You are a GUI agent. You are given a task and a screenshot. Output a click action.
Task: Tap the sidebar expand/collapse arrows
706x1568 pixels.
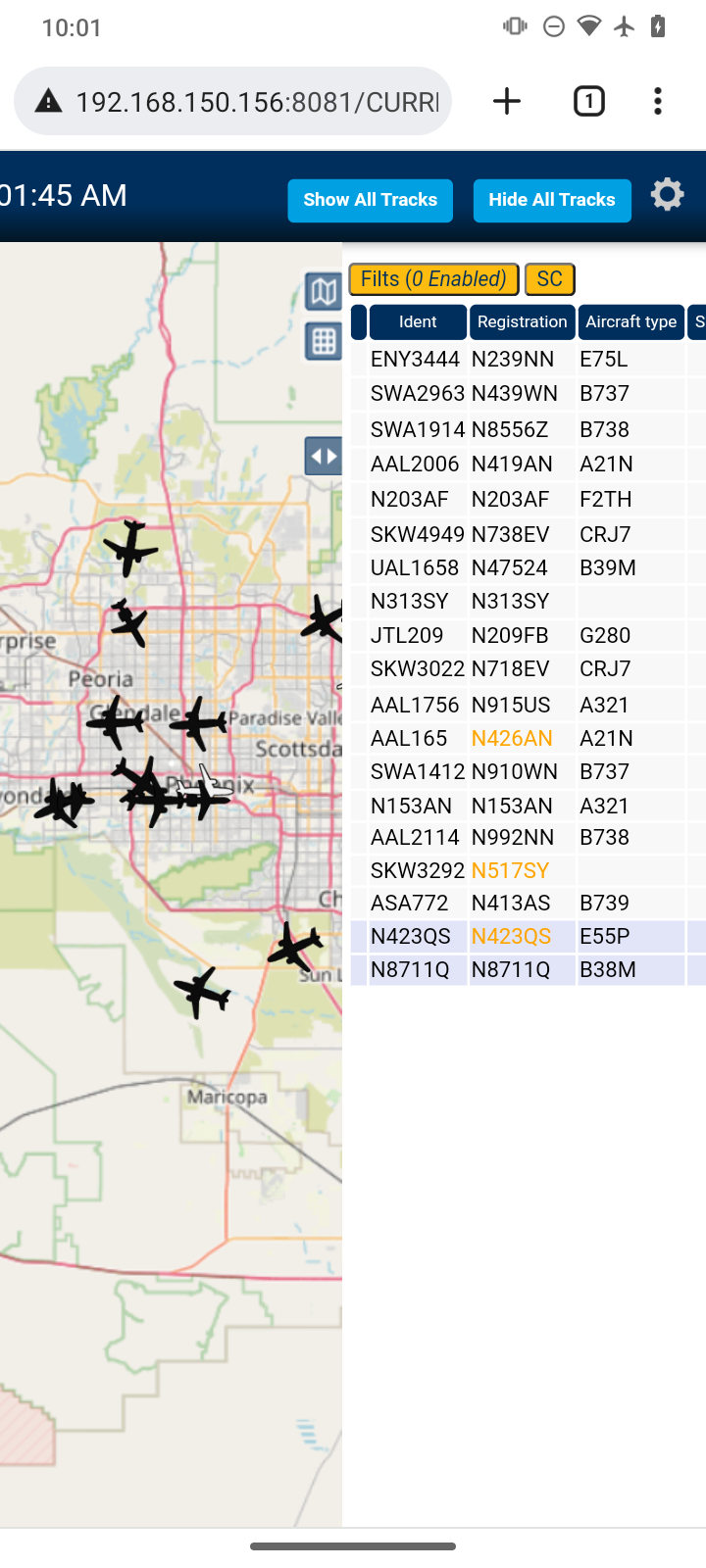(x=324, y=456)
